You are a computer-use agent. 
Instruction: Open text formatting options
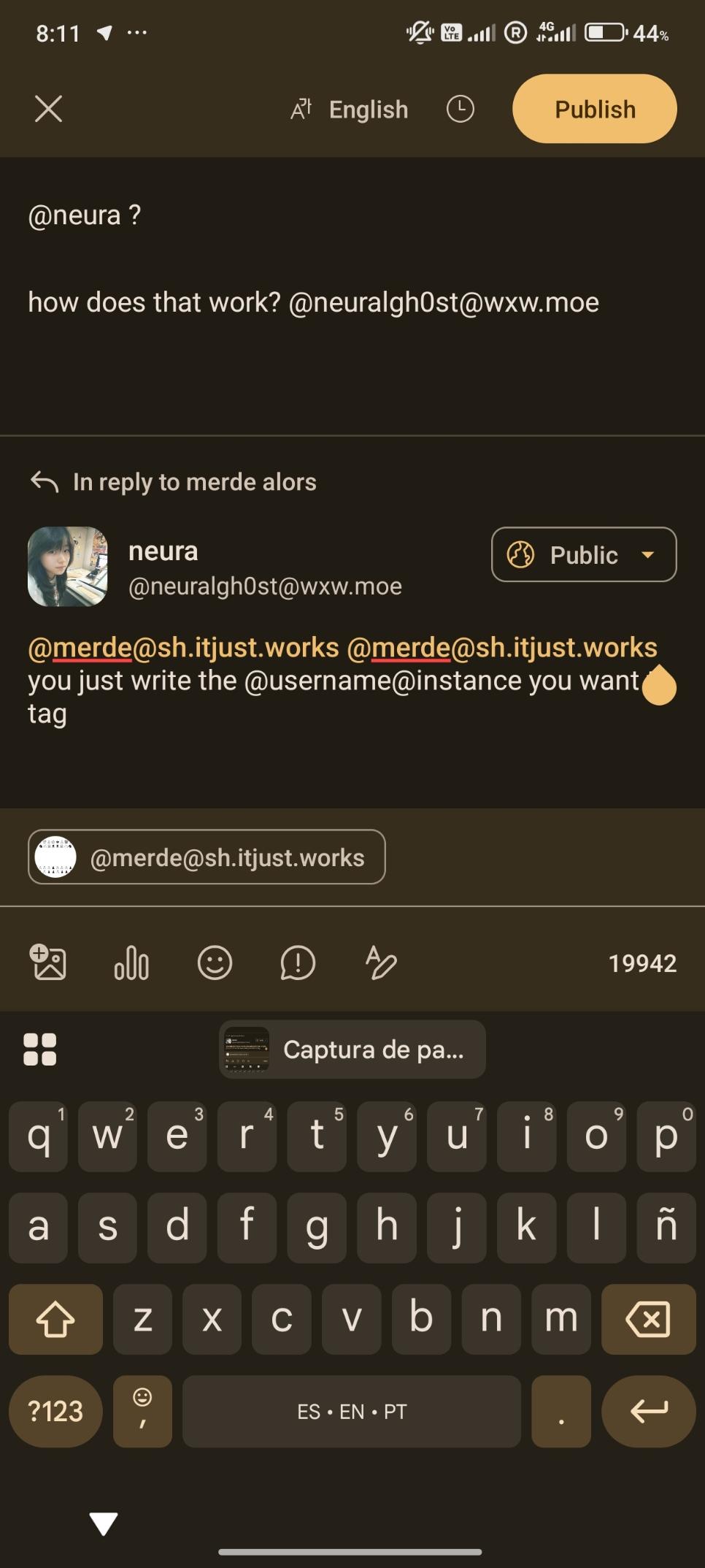[380, 963]
